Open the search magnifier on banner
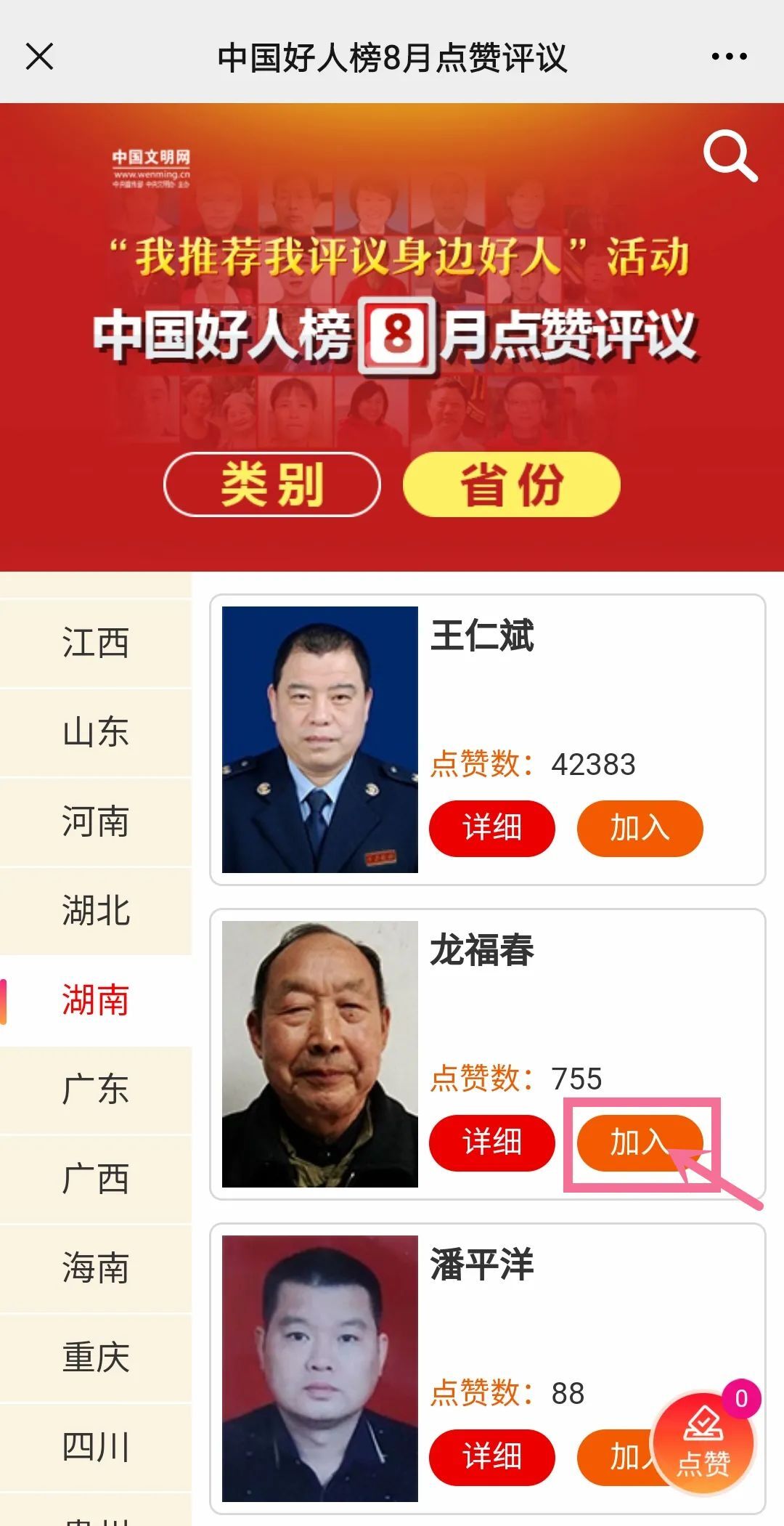This screenshot has height=1526, width=784. tap(730, 156)
